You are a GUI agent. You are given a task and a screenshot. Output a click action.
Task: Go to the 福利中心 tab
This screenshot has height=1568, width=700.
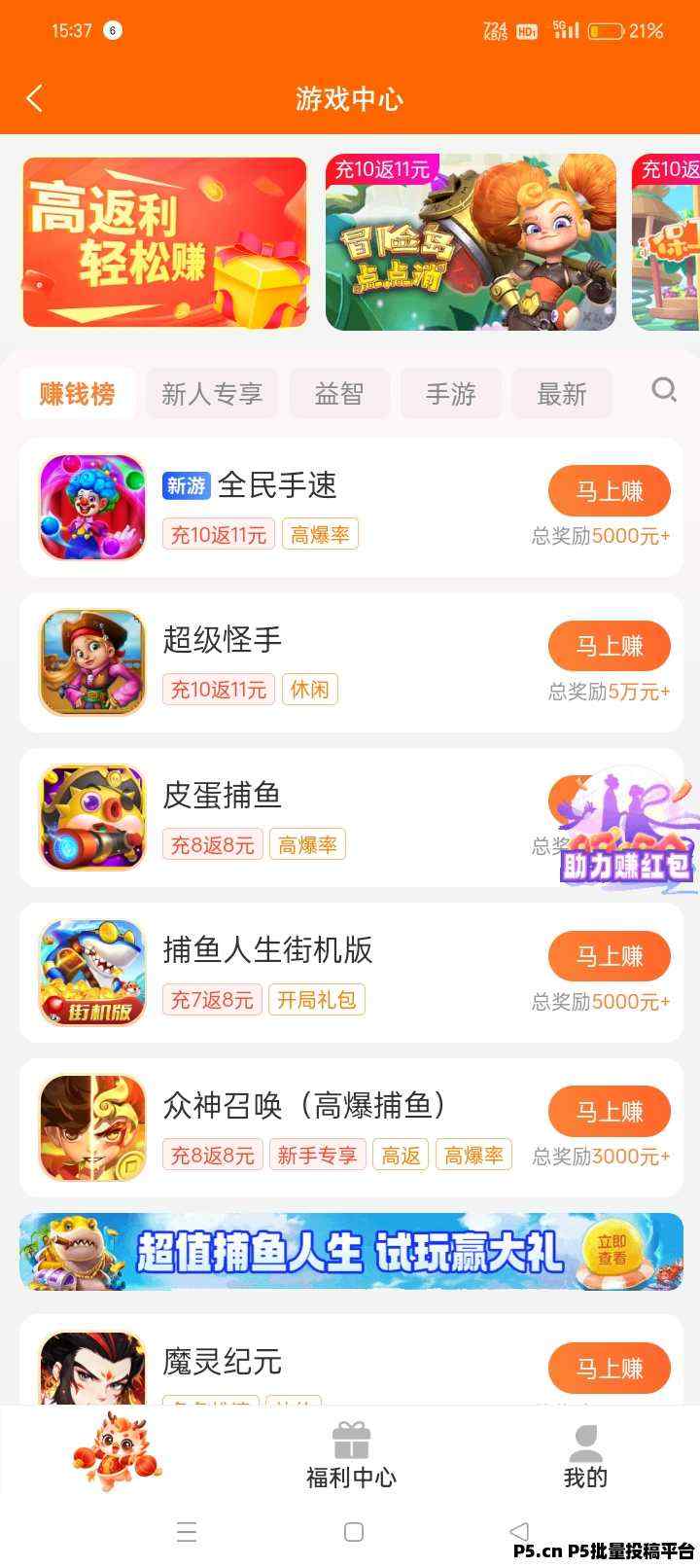point(351,1456)
